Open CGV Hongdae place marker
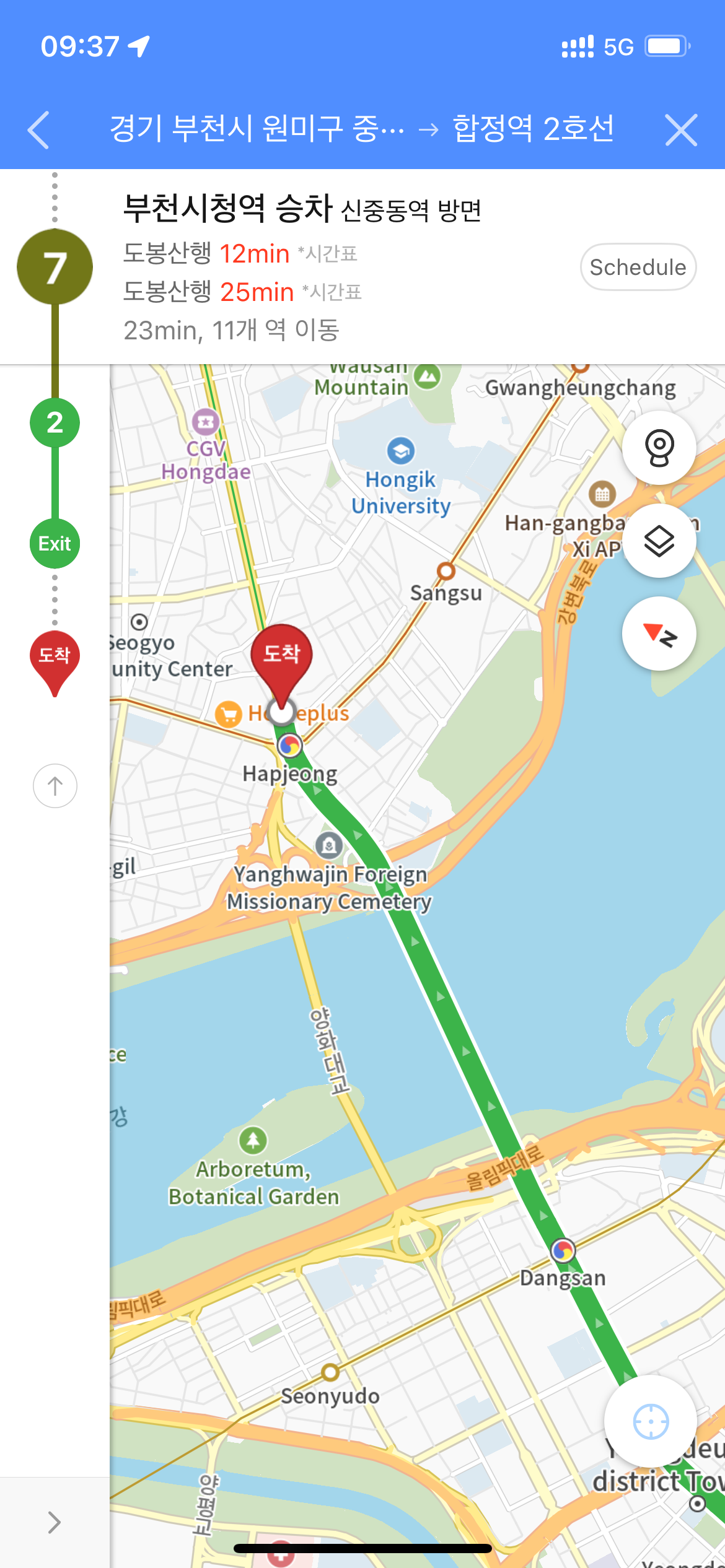The image size is (725, 1568). [x=205, y=422]
